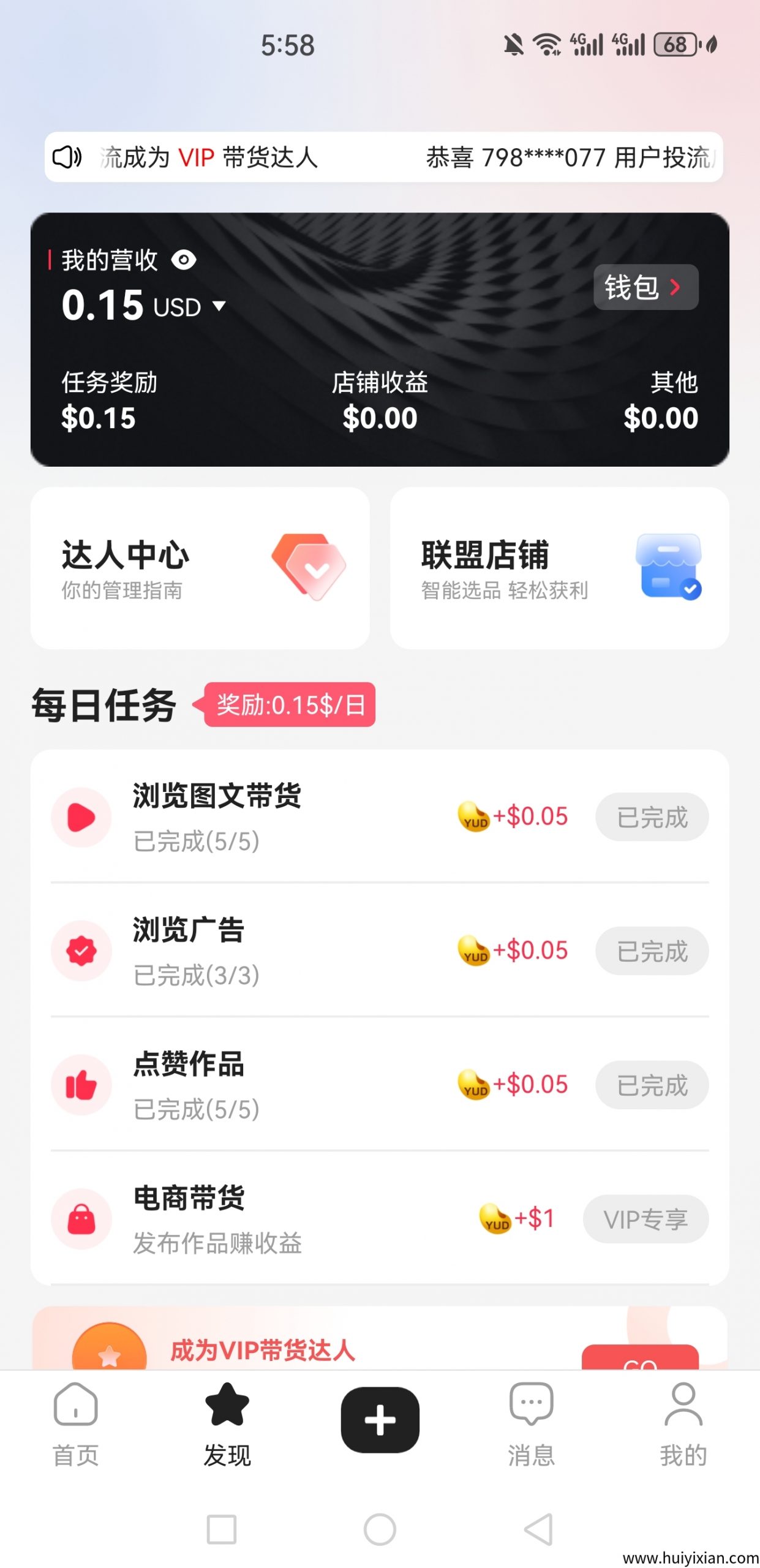Open the 达人中心 card

point(200,568)
